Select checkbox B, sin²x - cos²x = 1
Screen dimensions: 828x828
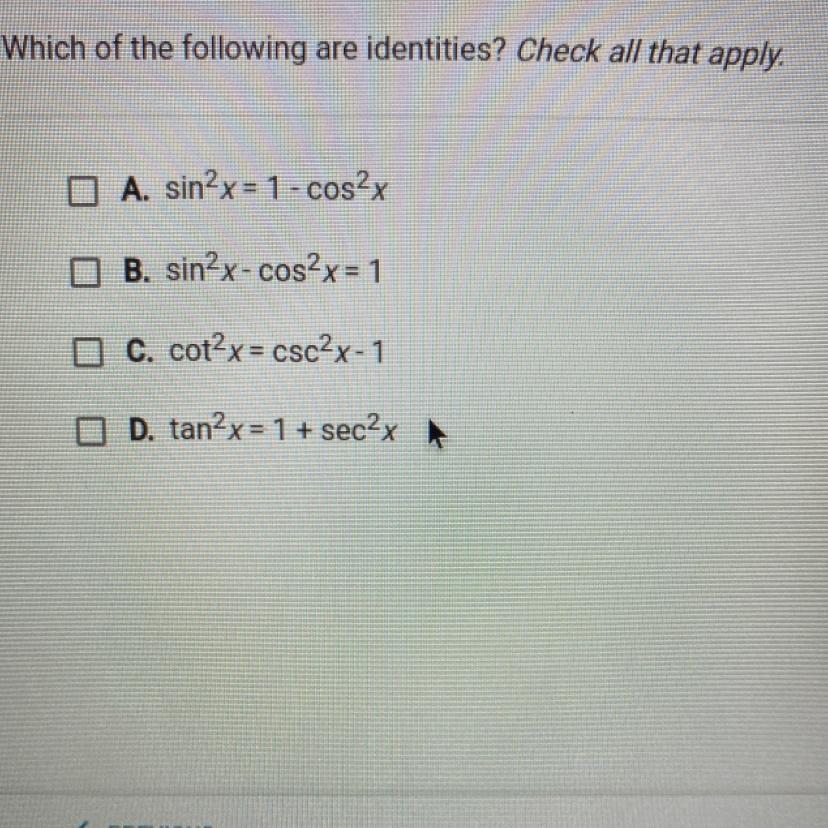pos(86,272)
